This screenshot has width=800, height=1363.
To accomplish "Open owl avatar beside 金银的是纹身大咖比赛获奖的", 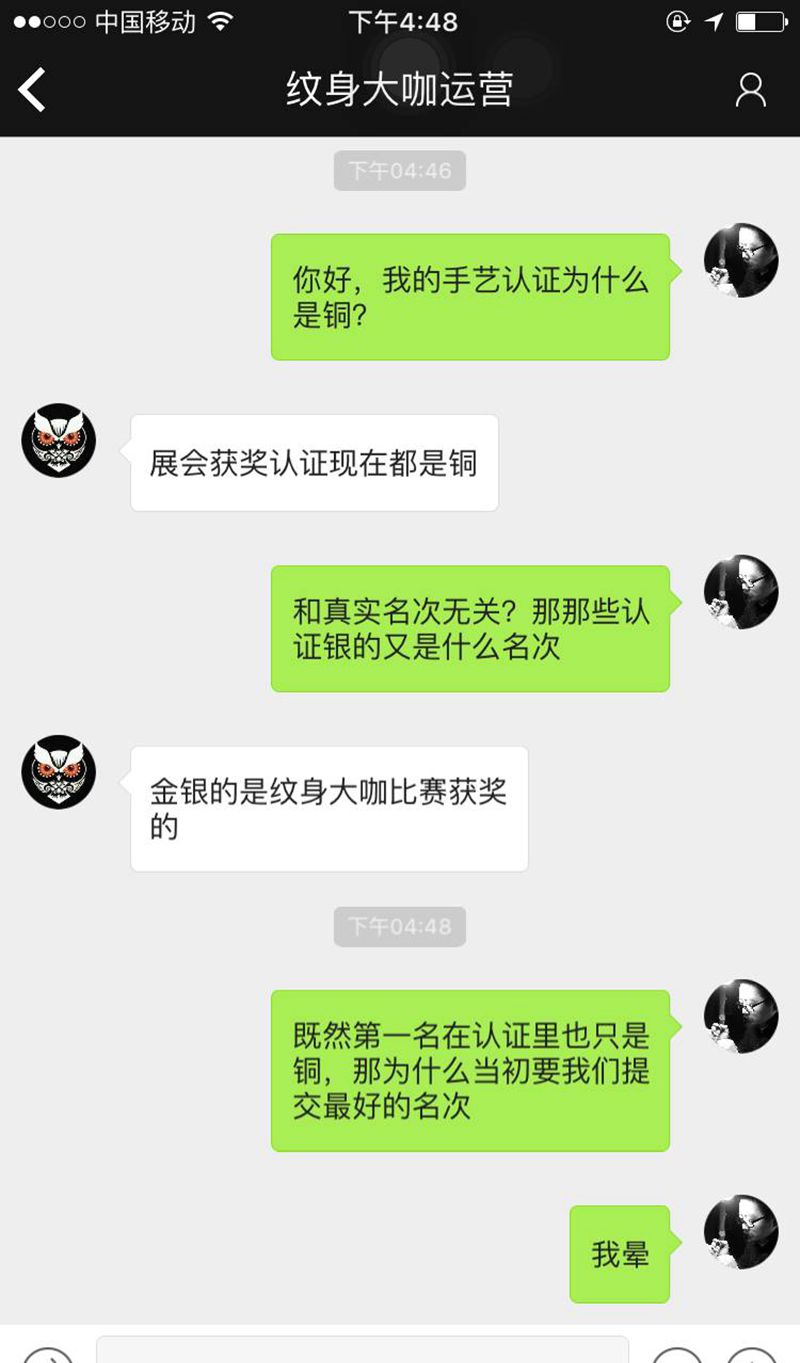I will pyautogui.click(x=59, y=772).
